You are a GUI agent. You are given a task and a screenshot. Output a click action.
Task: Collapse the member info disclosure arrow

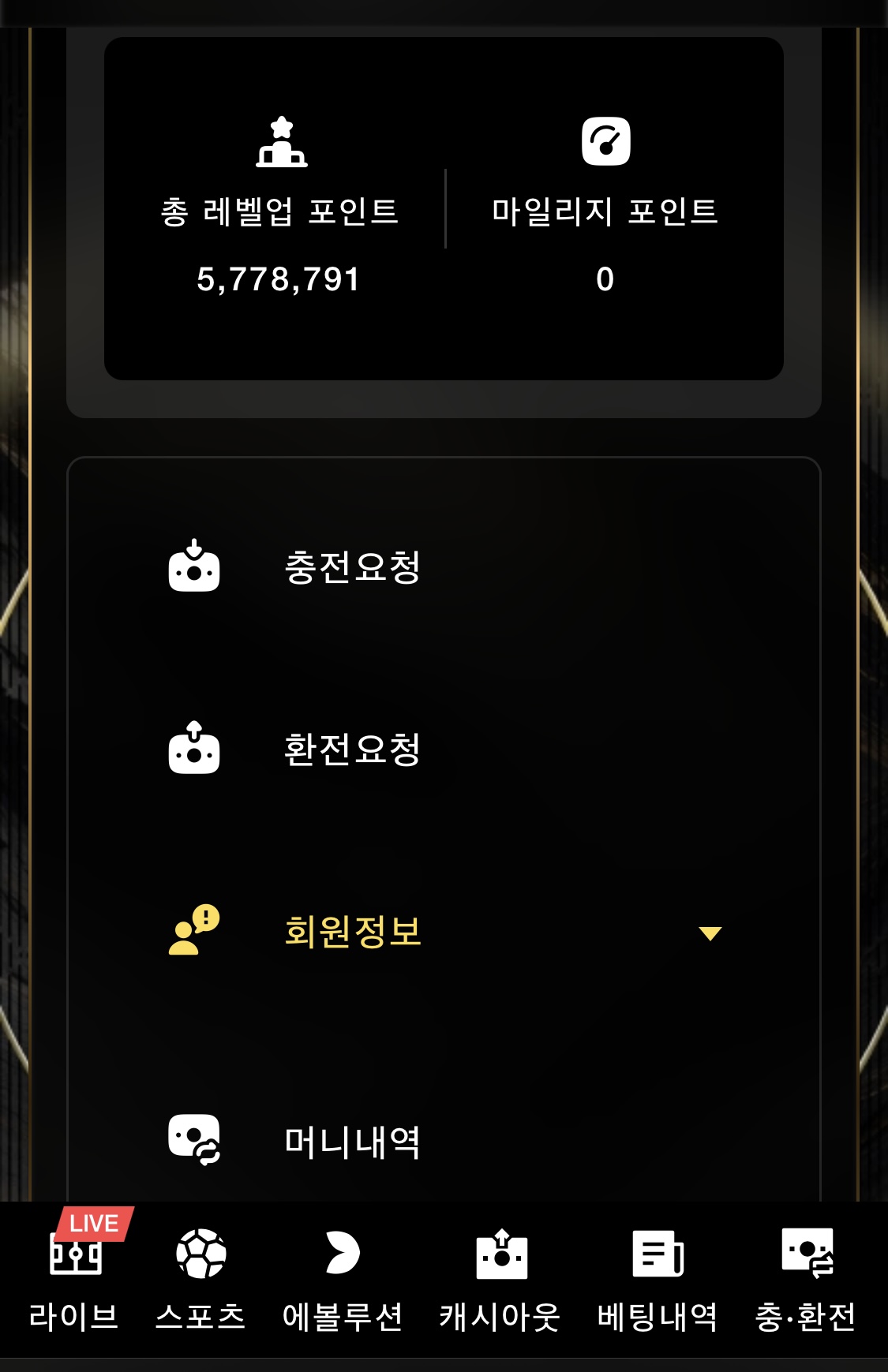(x=710, y=933)
